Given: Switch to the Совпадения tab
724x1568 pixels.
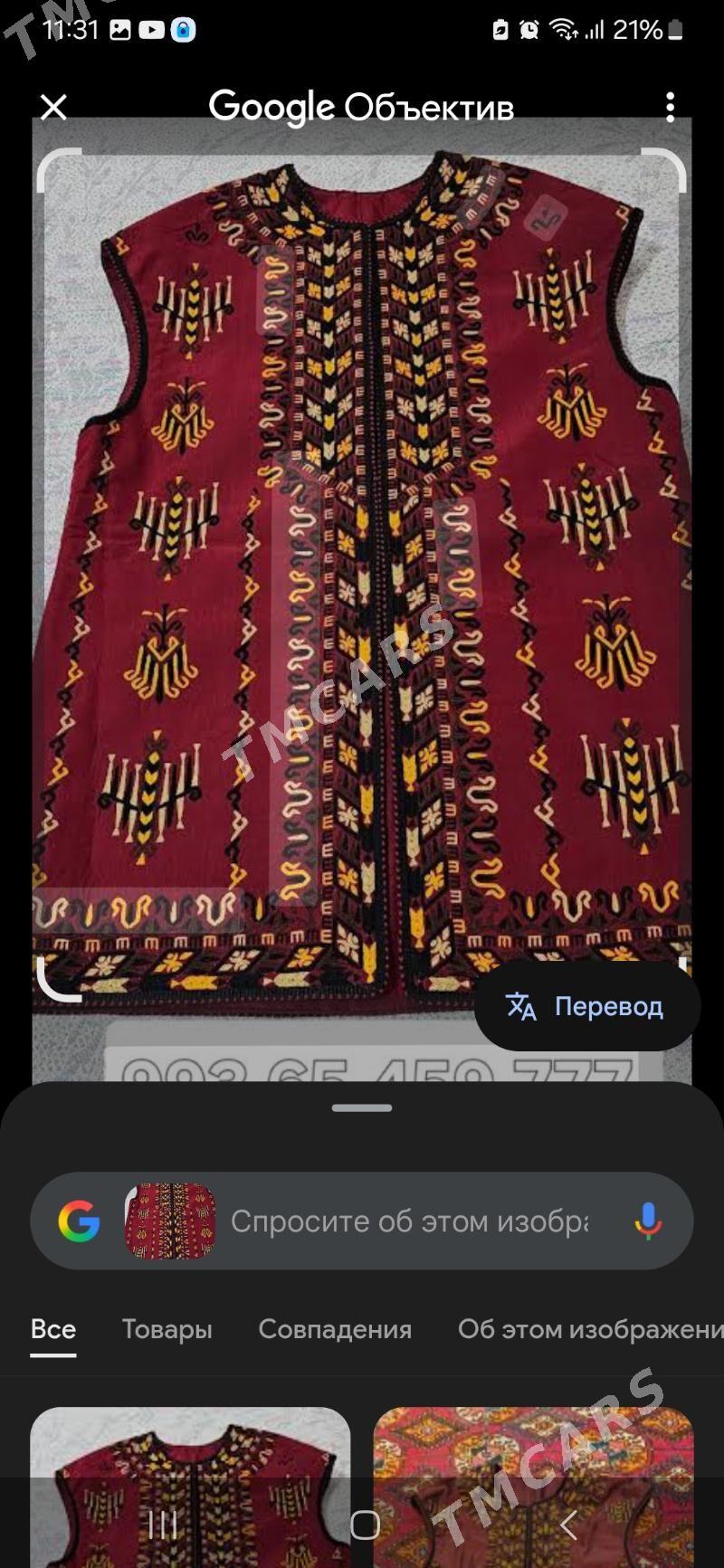Looking at the screenshot, I should [x=335, y=1329].
